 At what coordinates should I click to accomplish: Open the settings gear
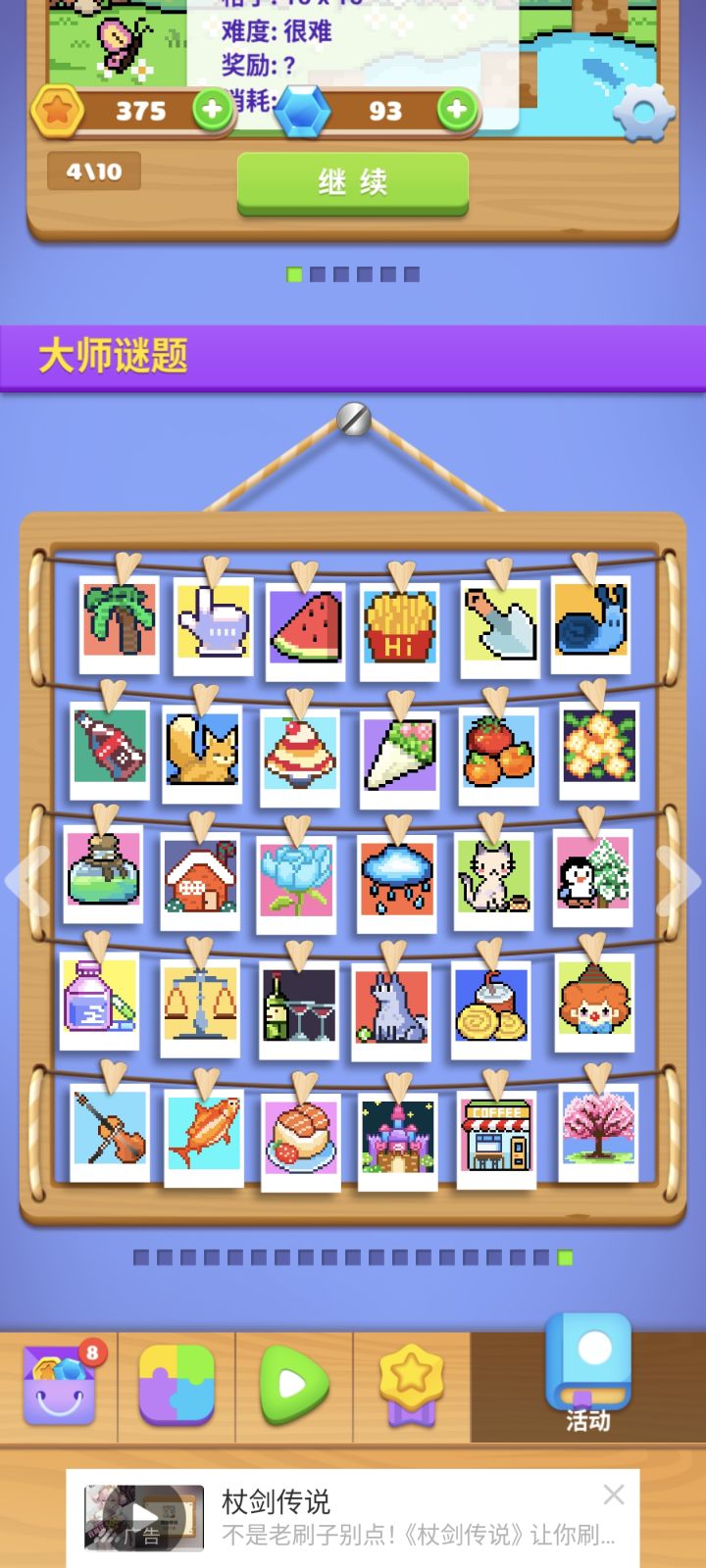point(642,115)
